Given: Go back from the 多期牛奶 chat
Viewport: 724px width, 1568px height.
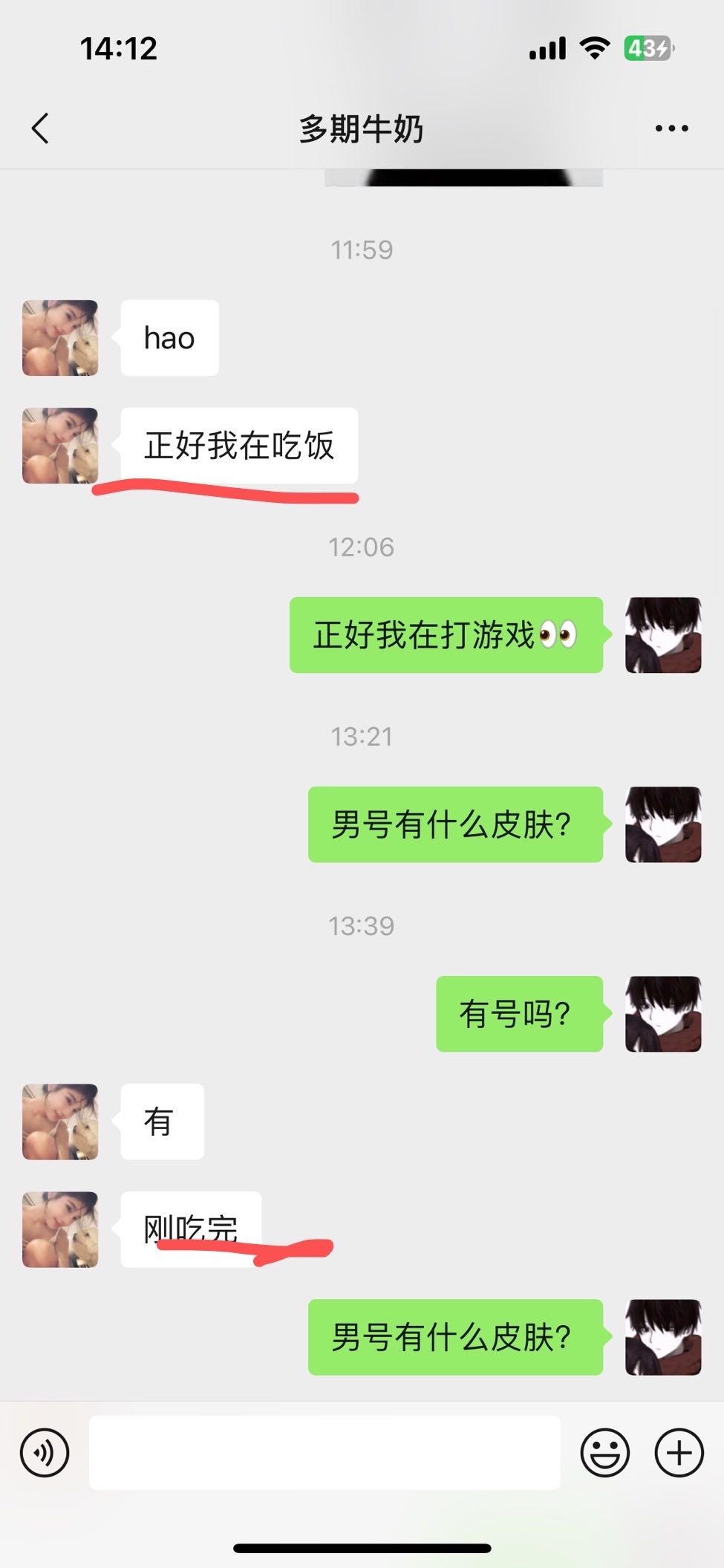Looking at the screenshot, I should point(41,129).
